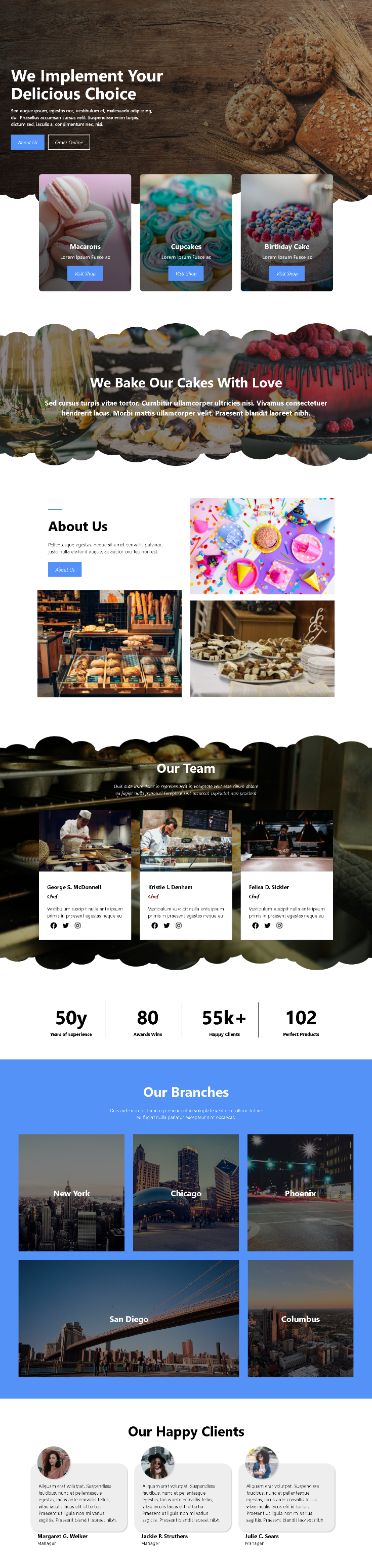Choose the Columbus branch tile
Viewport: 372px width, 1568px height.
[x=300, y=1318]
